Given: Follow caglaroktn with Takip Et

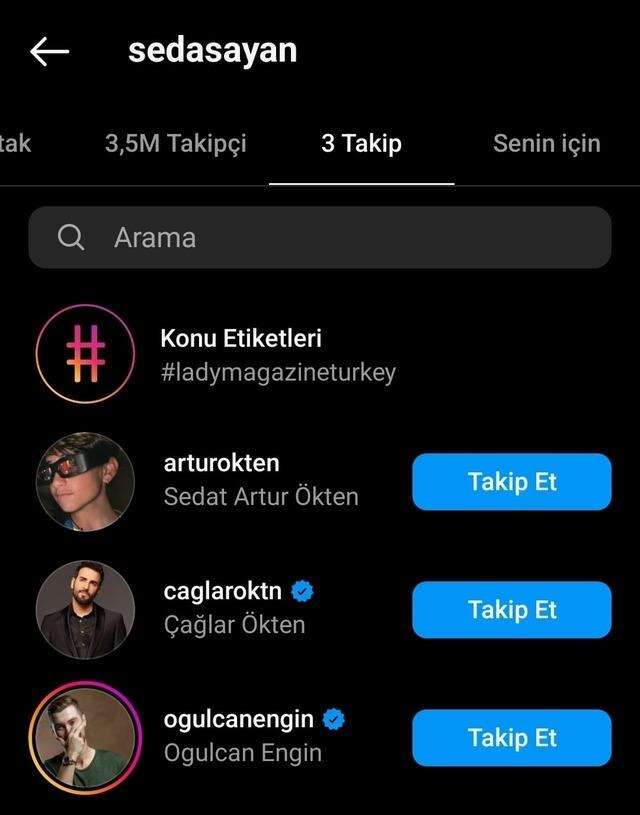Looking at the screenshot, I should tap(511, 610).
